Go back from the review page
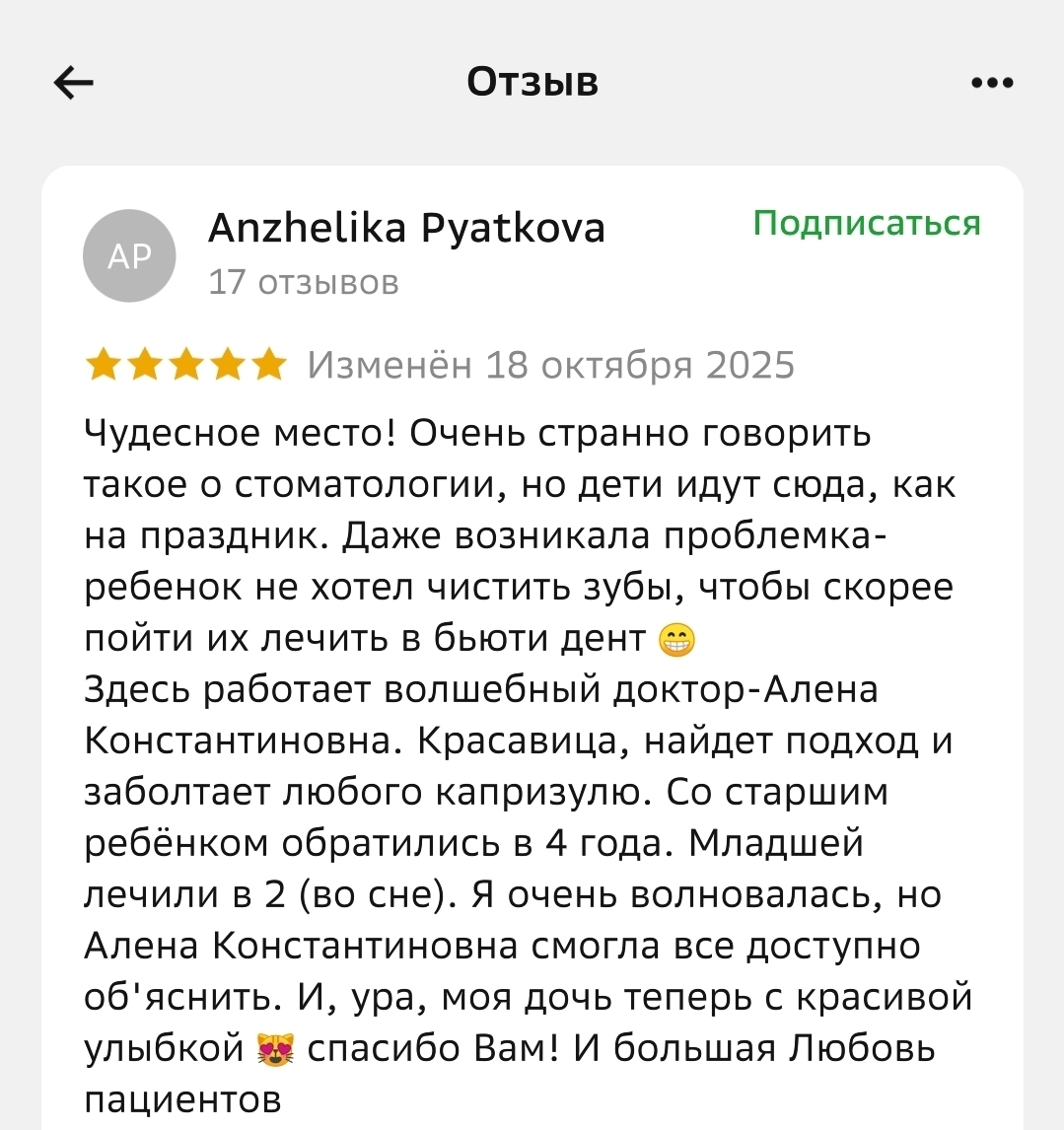Screen dimensions: 1064x1130 coord(74,83)
